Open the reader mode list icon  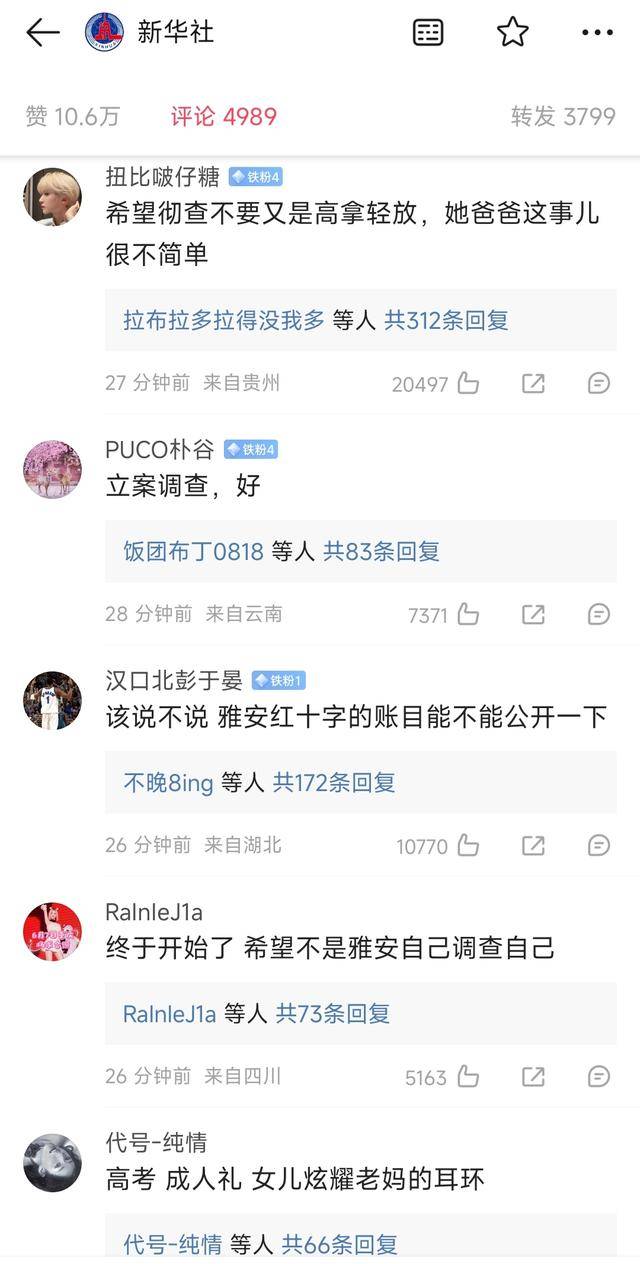pyautogui.click(x=428, y=33)
